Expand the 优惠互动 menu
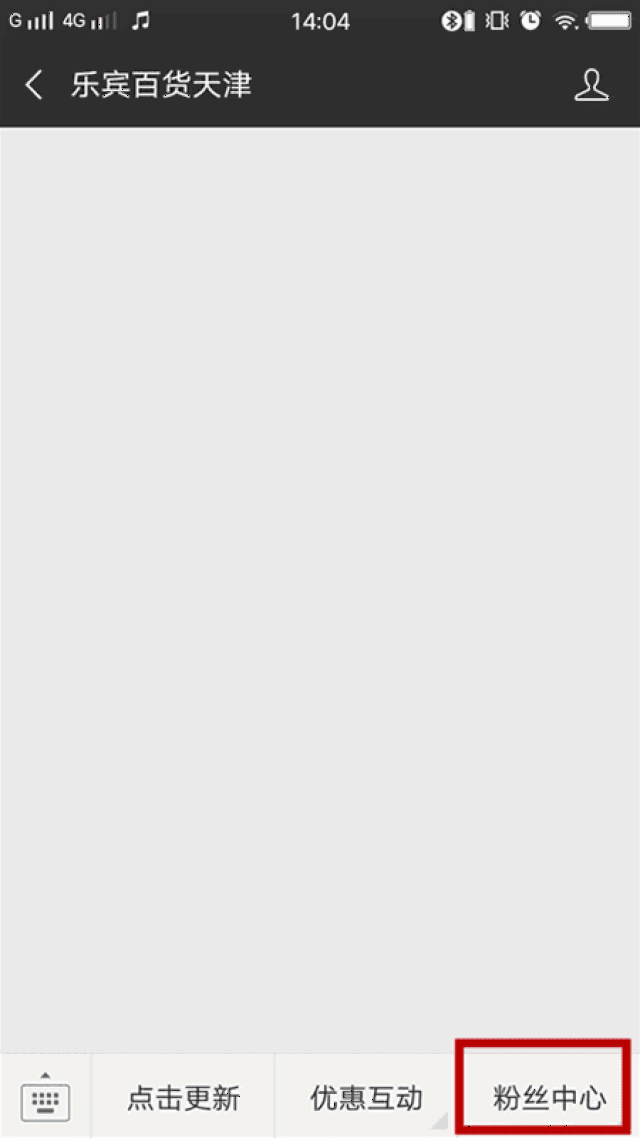Image resolution: width=640 pixels, height=1138 pixels. point(366,1097)
